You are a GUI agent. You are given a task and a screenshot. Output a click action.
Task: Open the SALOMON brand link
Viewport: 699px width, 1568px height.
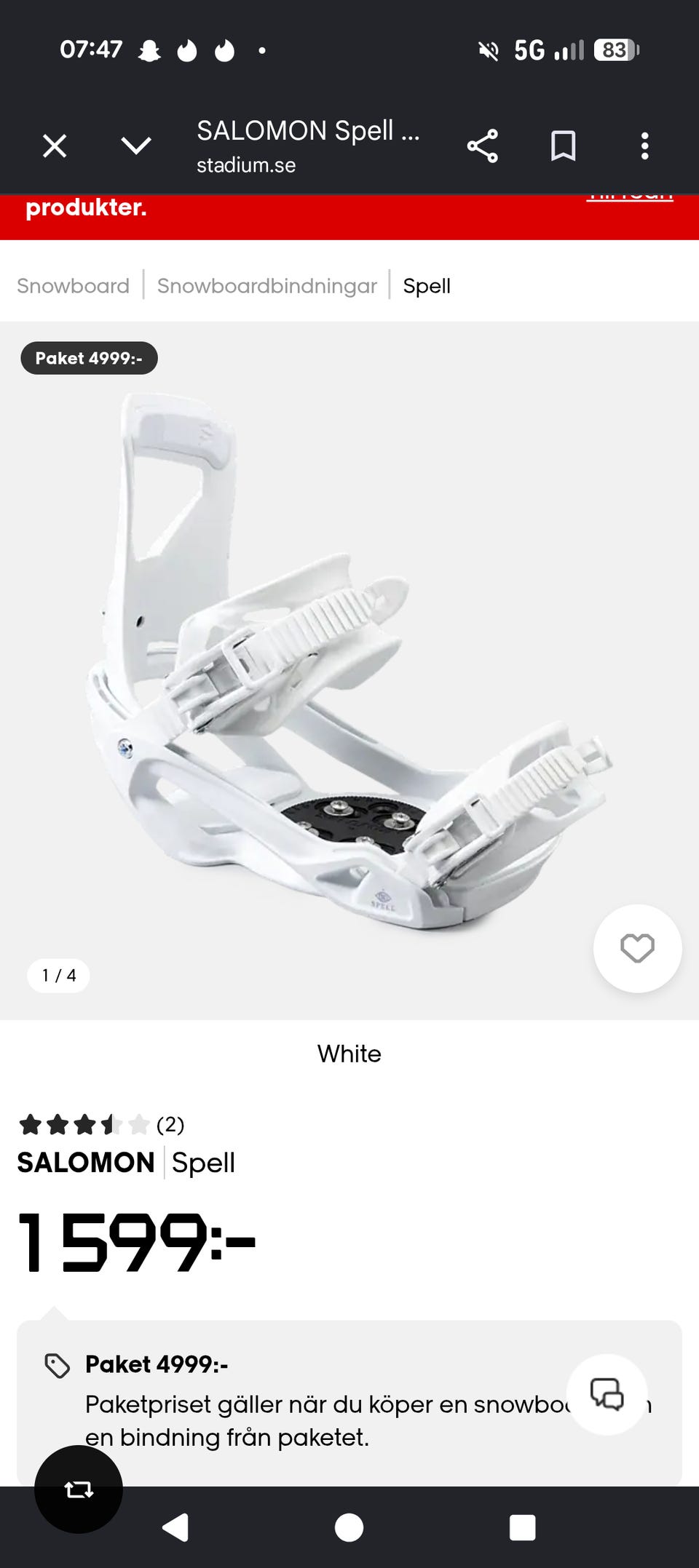coord(86,1163)
